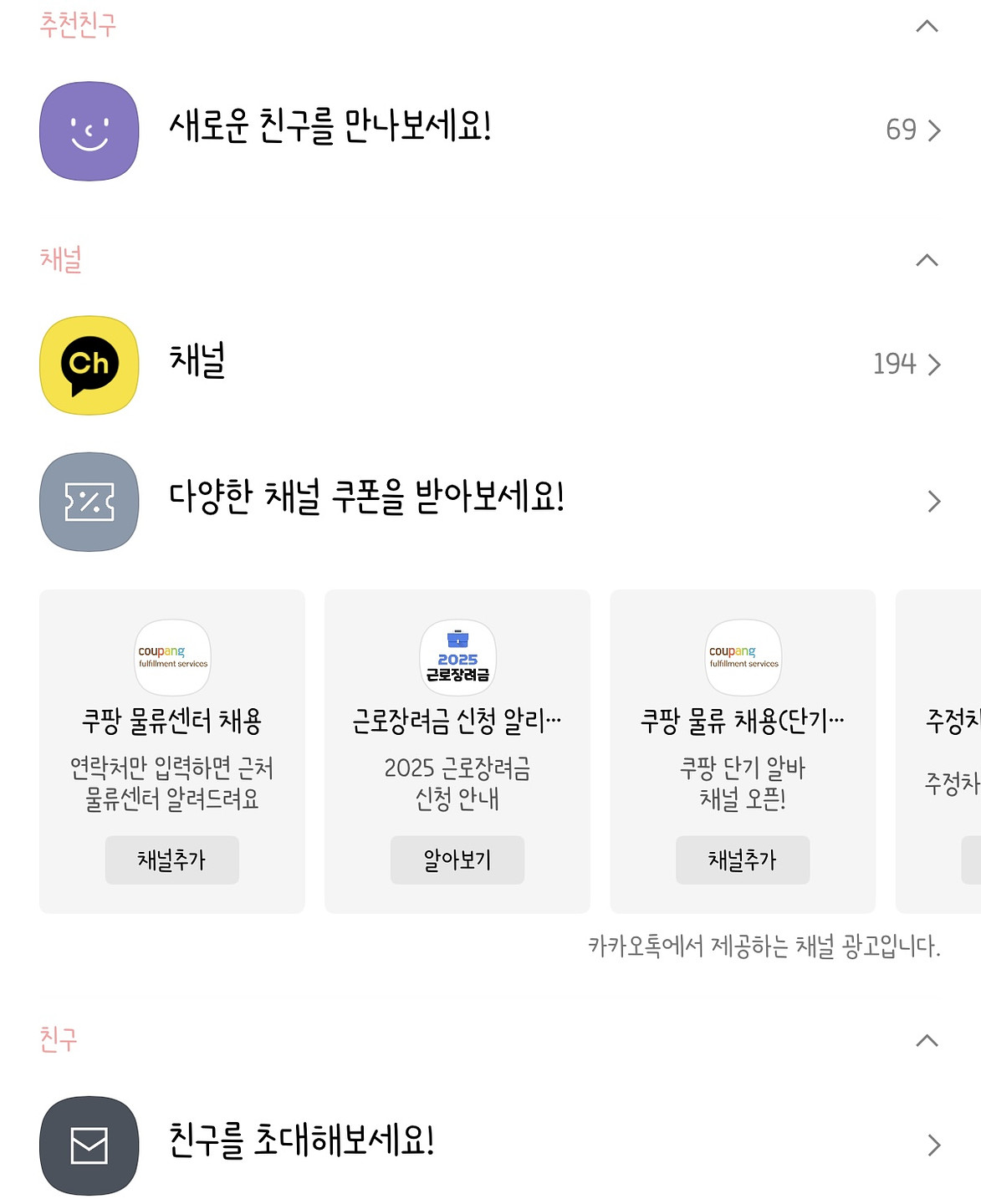The height and width of the screenshot is (1204, 981).
Task: Open the 채널 list row
Action: (490, 364)
